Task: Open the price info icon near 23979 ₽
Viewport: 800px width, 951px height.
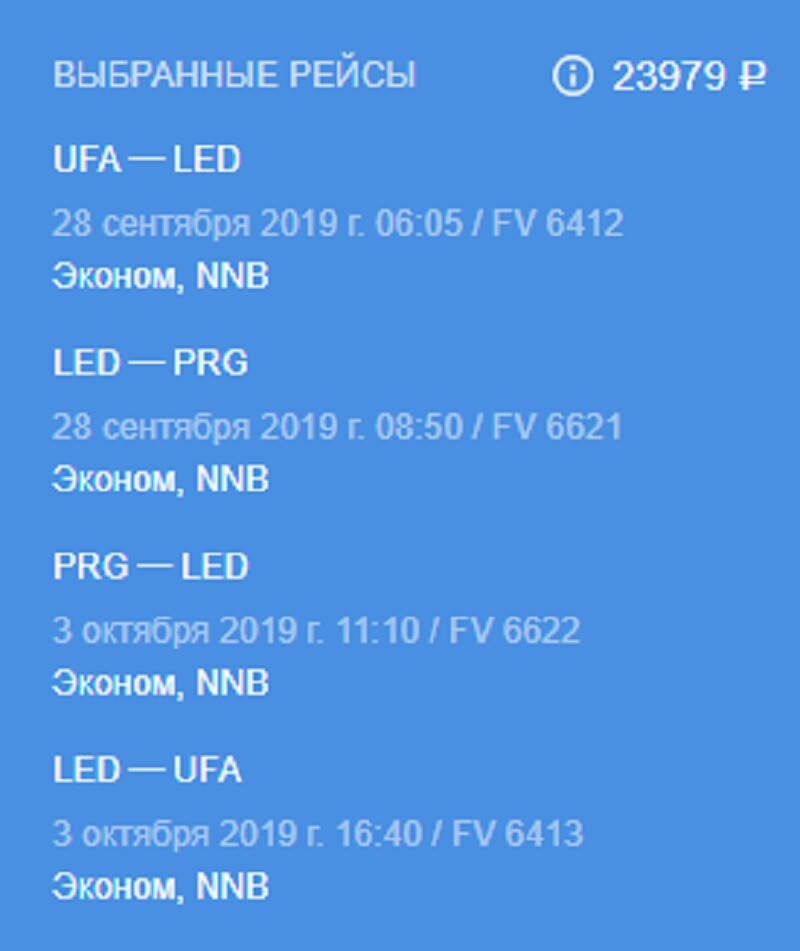Action: click(572, 76)
